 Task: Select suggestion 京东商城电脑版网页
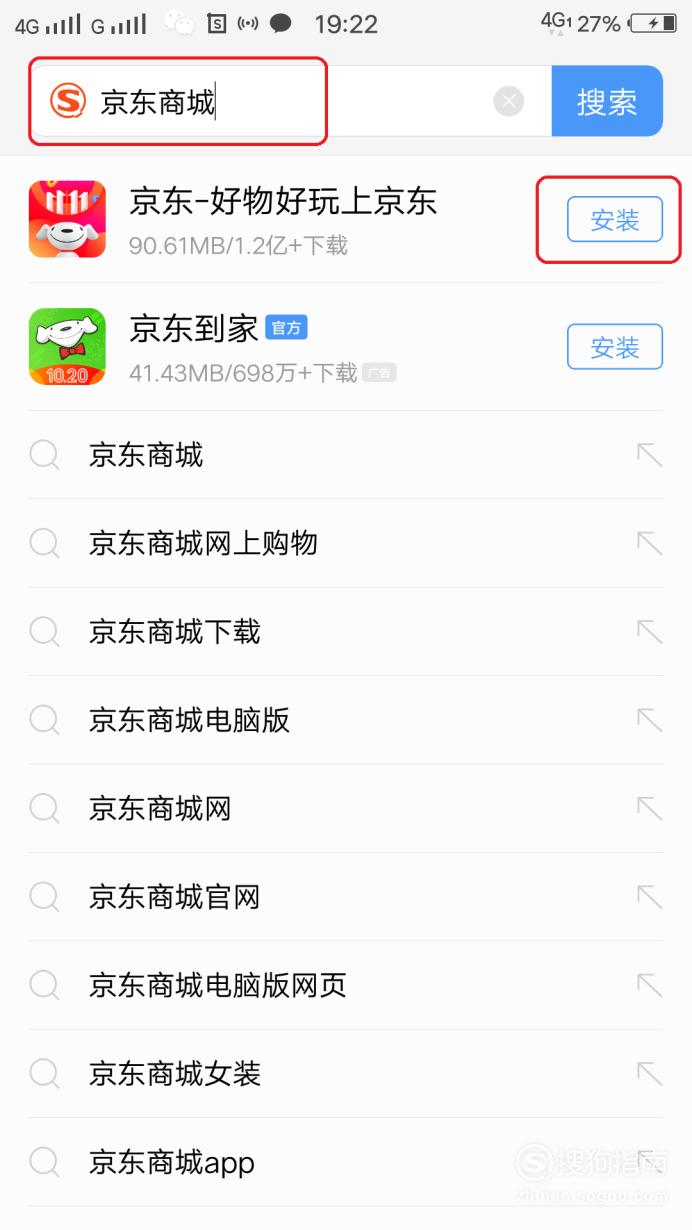click(345, 985)
